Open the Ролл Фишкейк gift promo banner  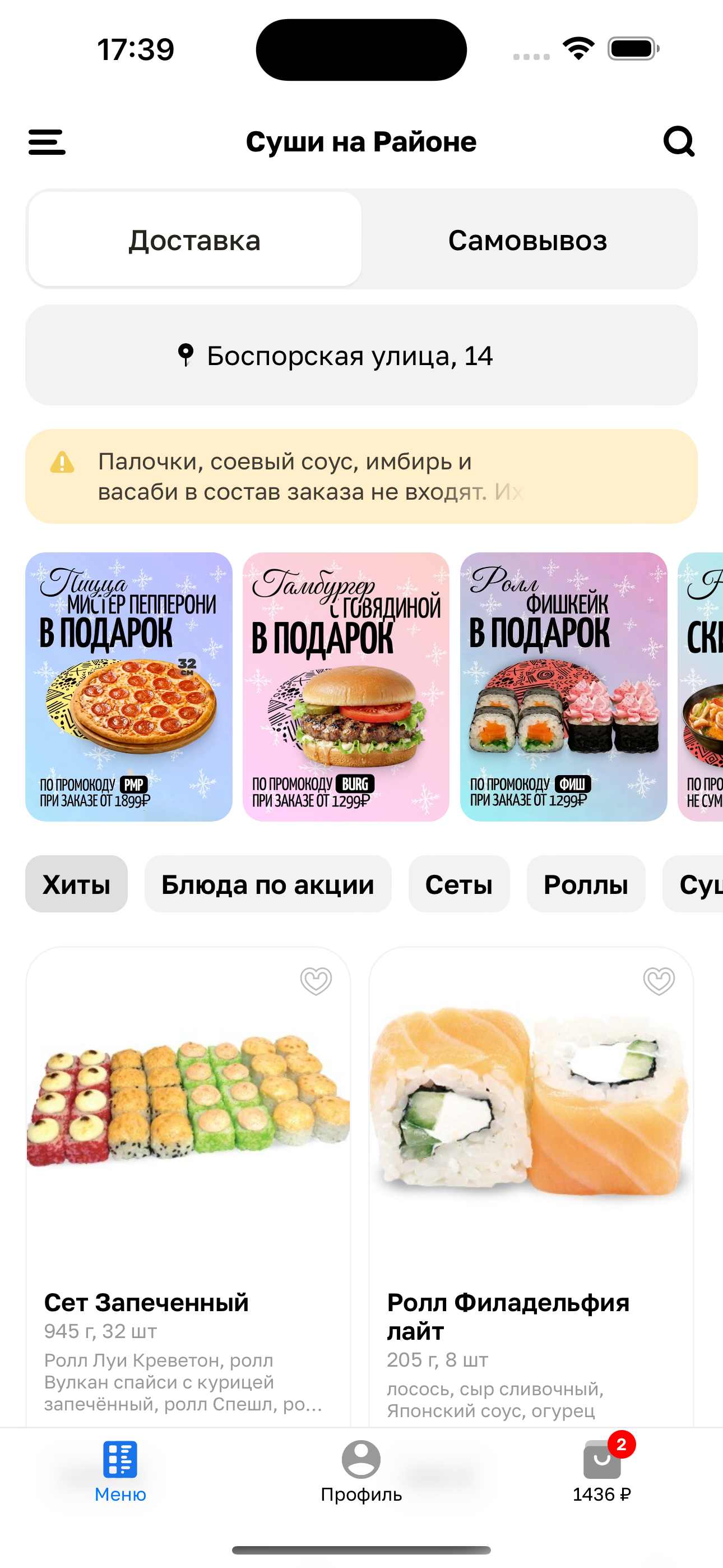[564, 686]
